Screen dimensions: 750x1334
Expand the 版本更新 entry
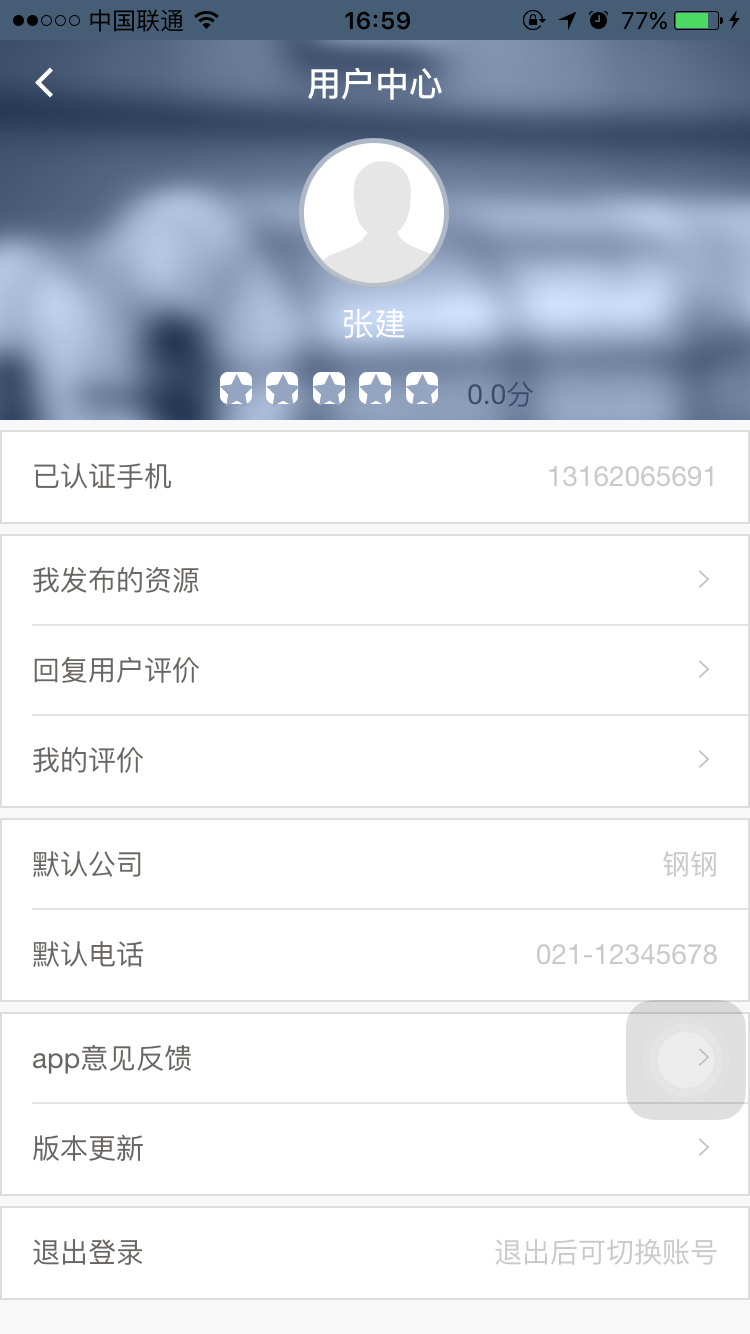pyautogui.click(x=704, y=1148)
